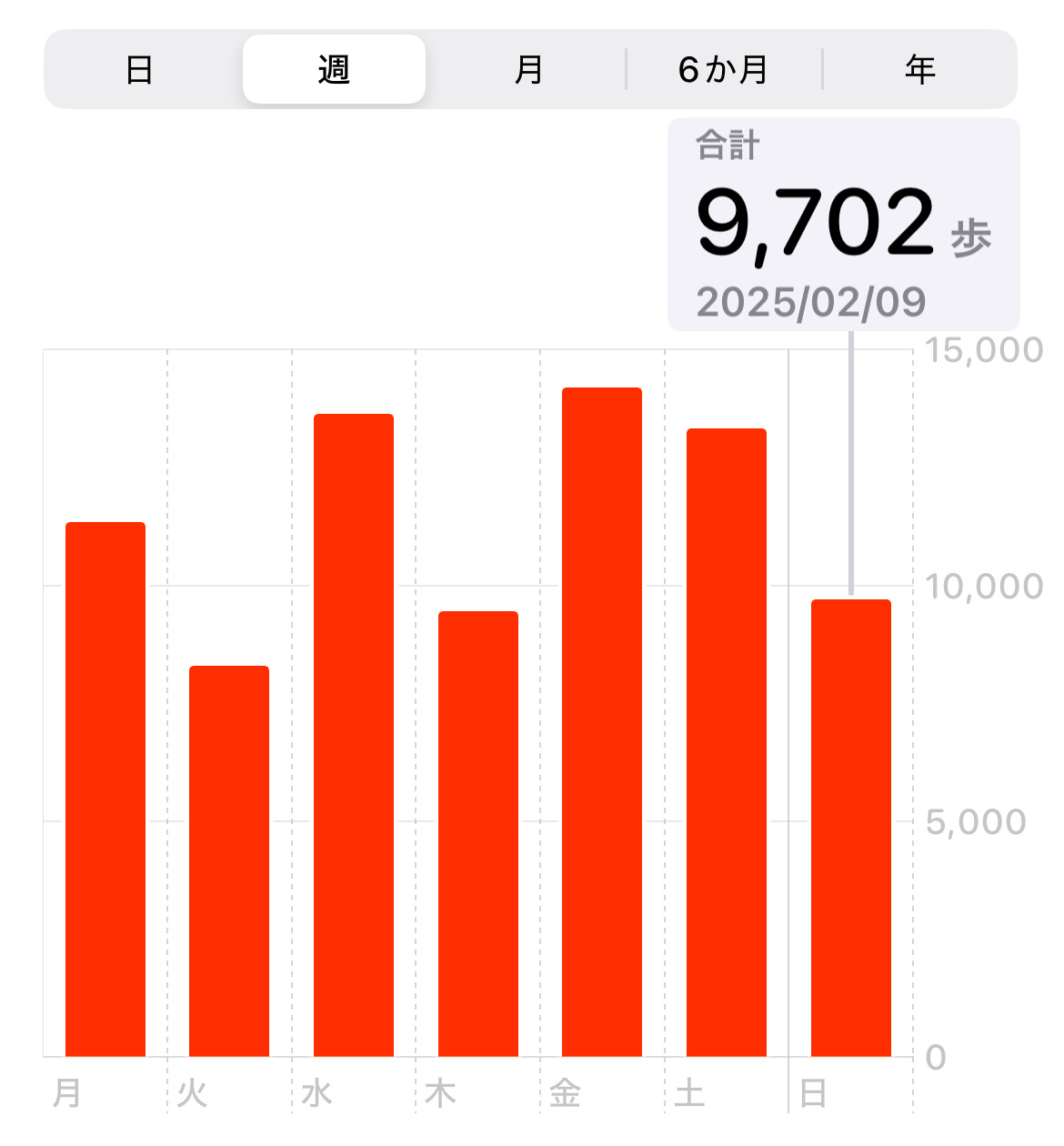Tap the 水 (Wednesday) step bar

354,735
